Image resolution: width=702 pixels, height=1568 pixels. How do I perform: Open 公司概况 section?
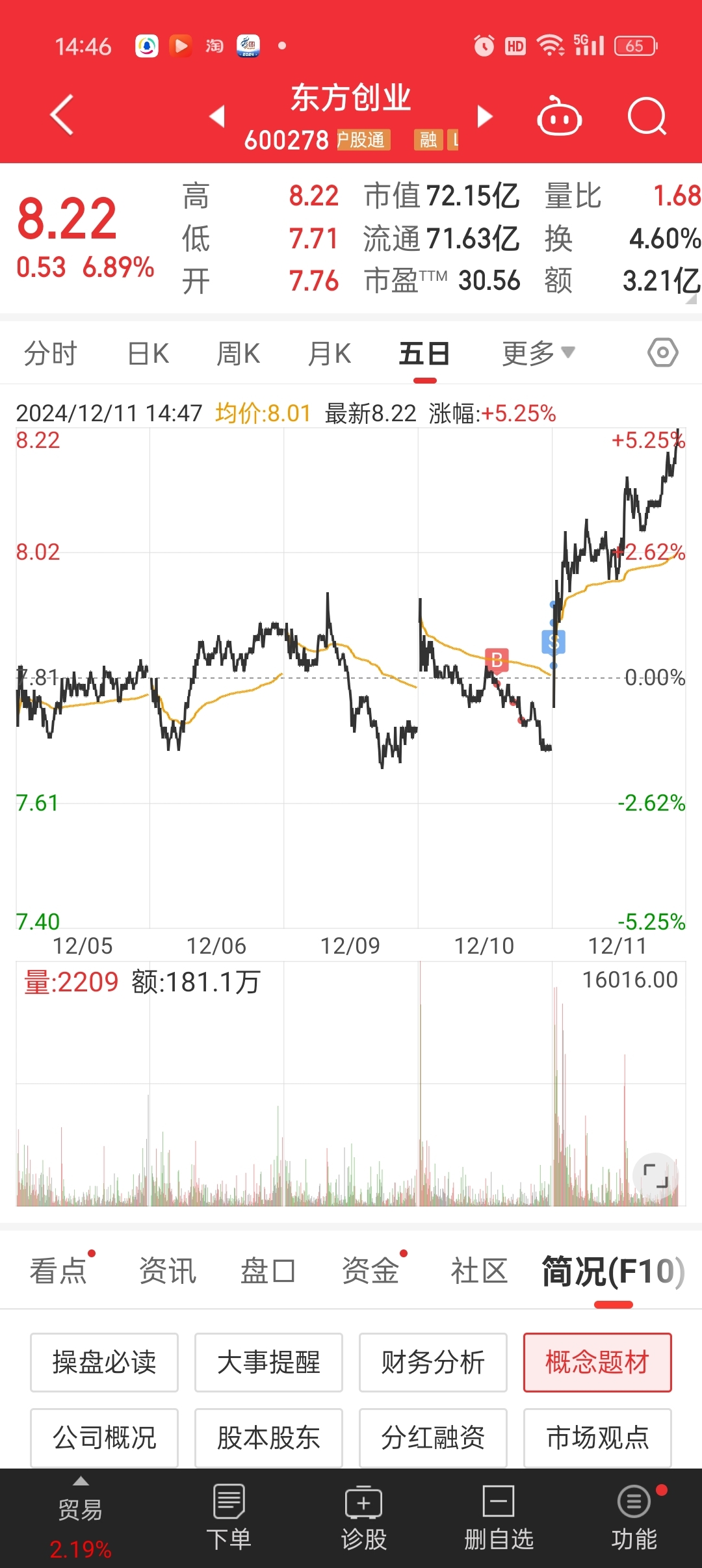[x=104, y=1437]
